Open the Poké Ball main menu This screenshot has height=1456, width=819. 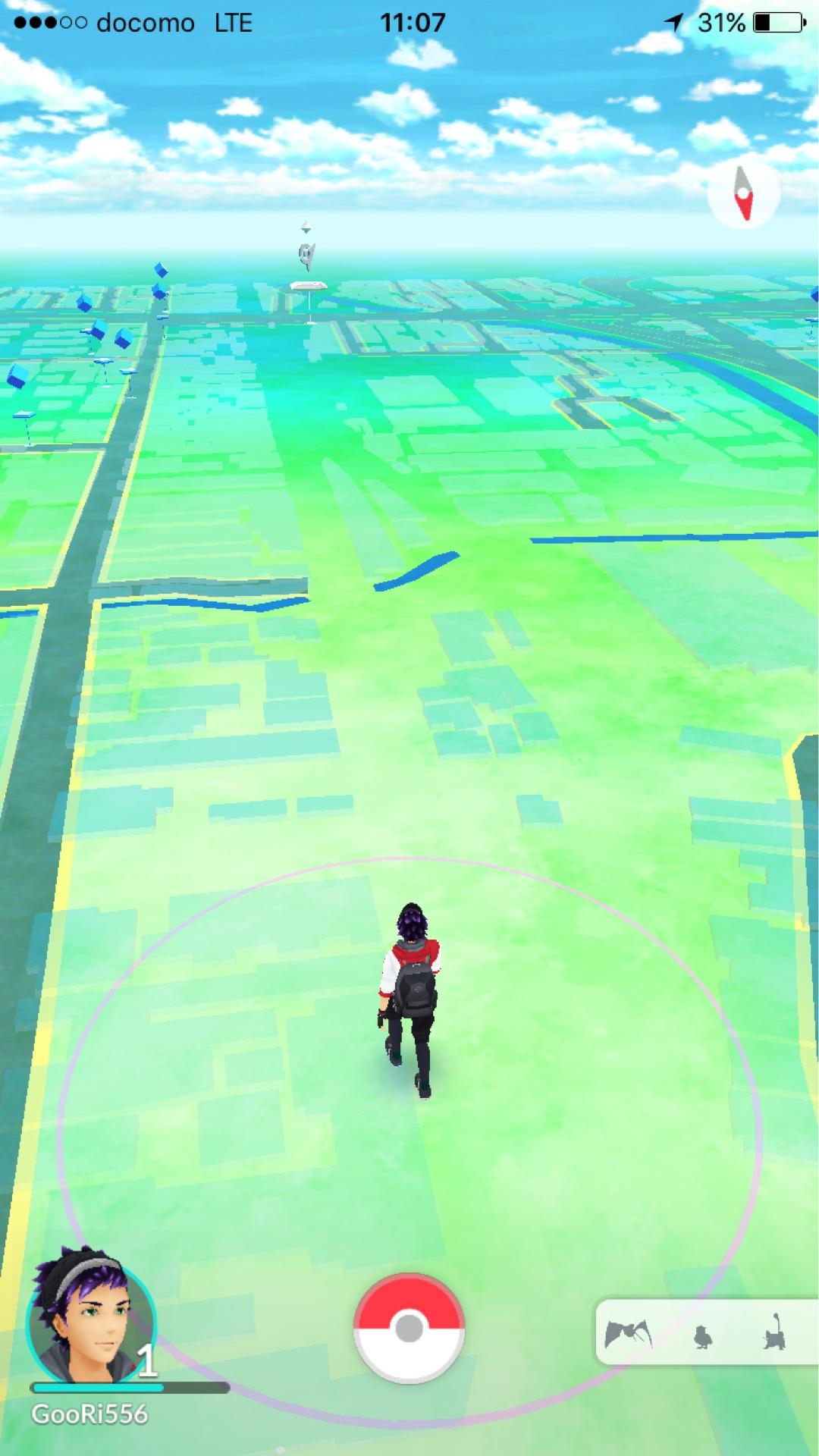(409, 1328)
